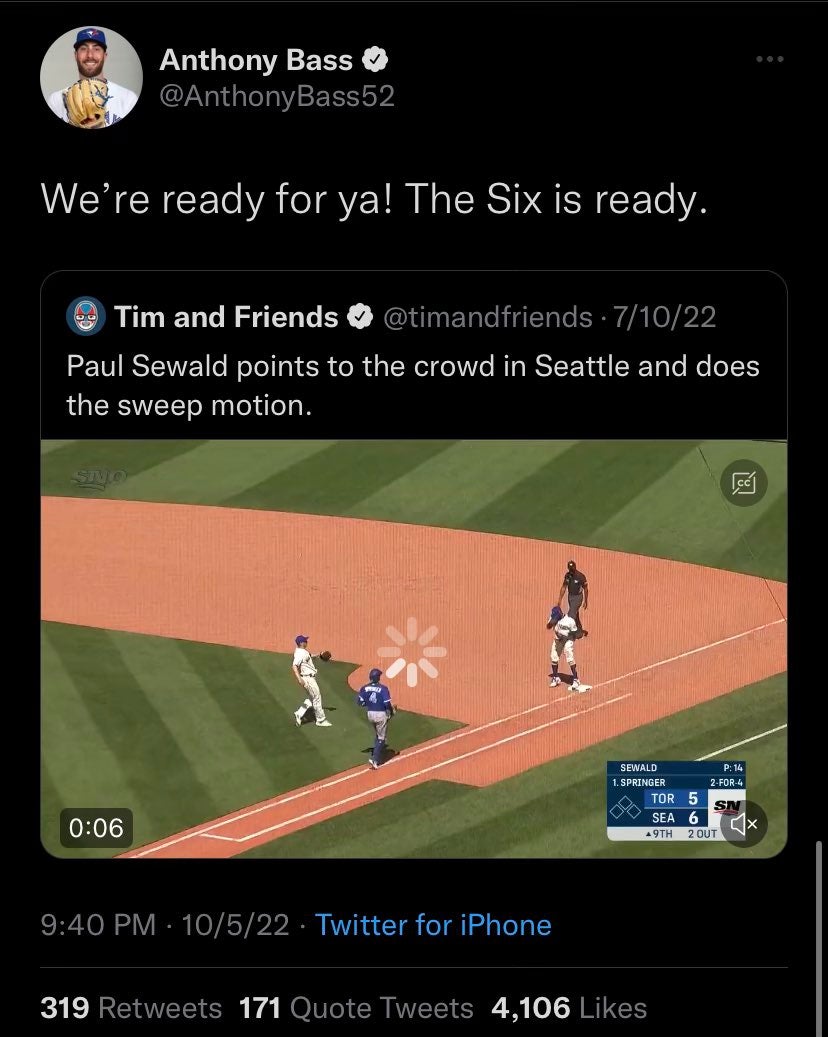Open the tweet's three-dot overflow menu
Image resolution: width=828 pixels, height=1037 pixels.
coord(767,60)
